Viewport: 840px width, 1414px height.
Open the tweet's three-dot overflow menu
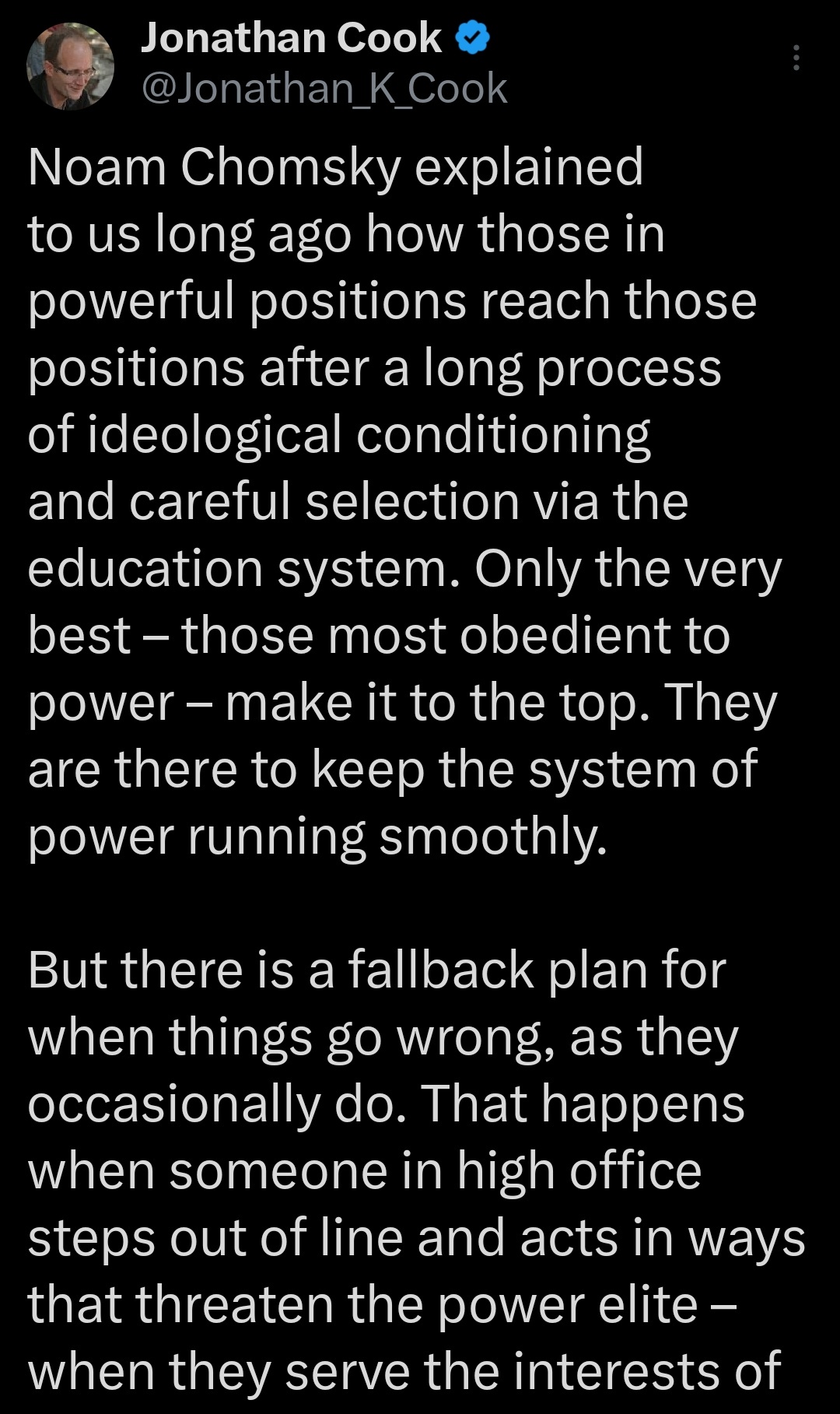click(796, 58)
